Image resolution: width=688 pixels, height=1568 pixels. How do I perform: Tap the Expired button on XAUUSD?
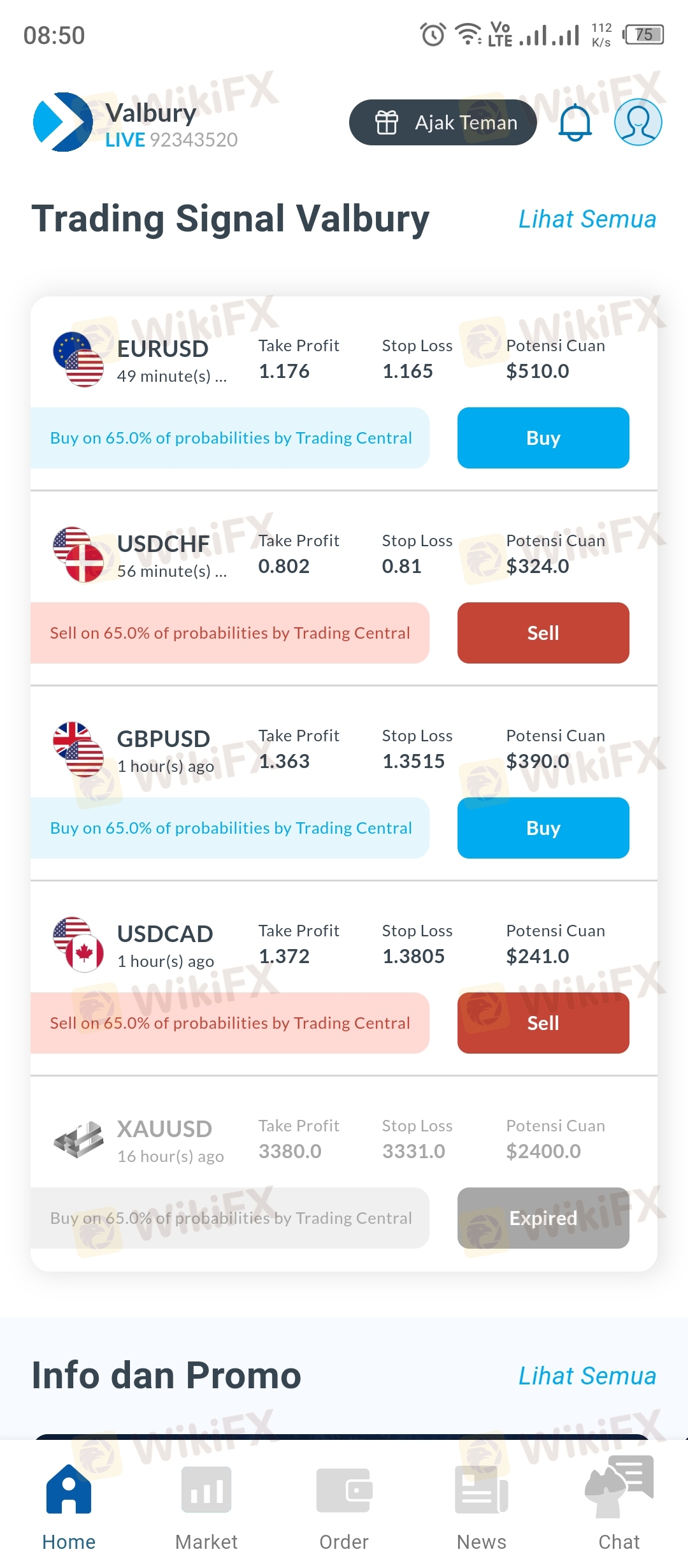(x=543, y=1218)
